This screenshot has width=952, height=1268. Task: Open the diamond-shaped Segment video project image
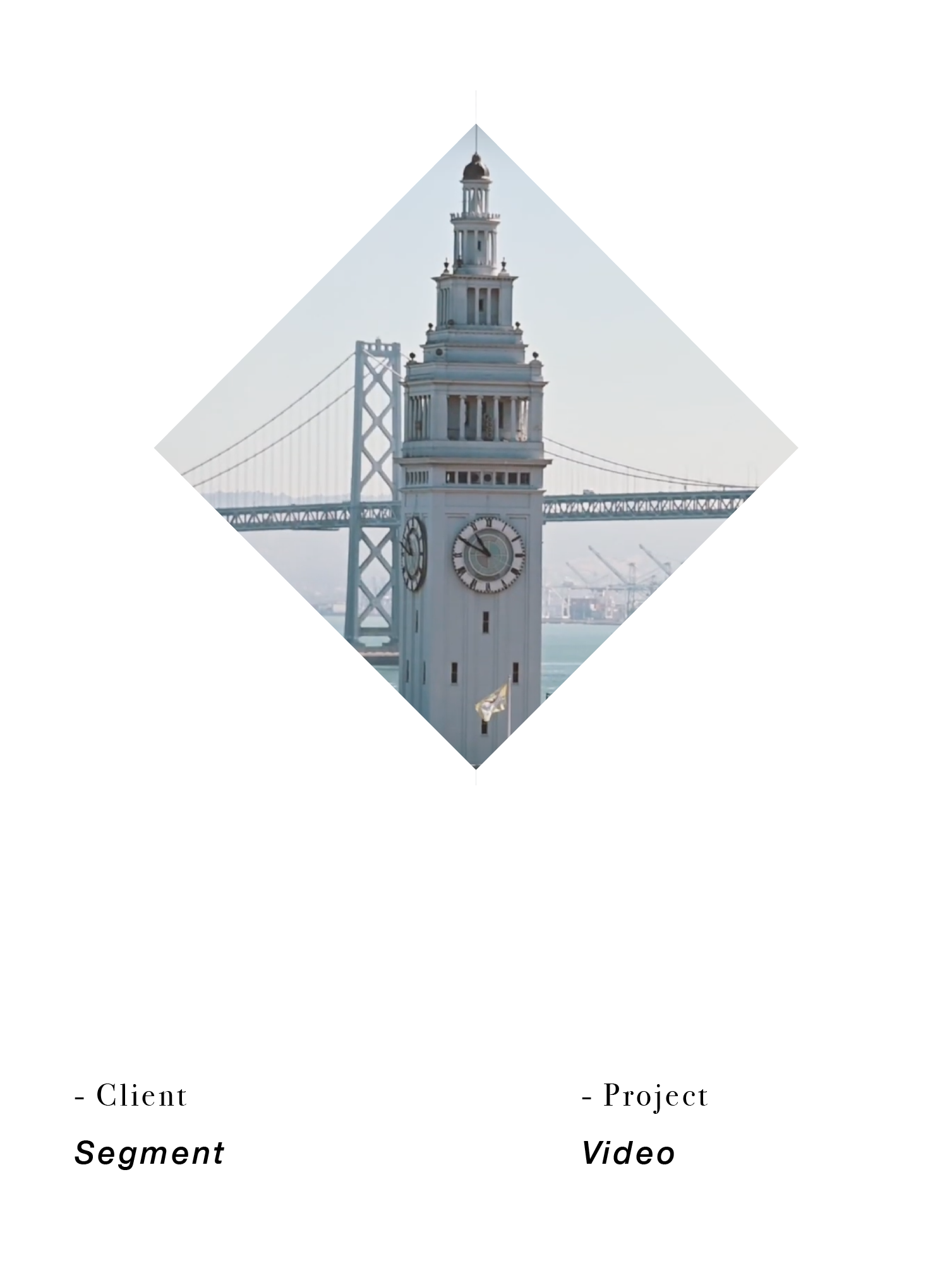pyautogui.click(x=476, y=447)
